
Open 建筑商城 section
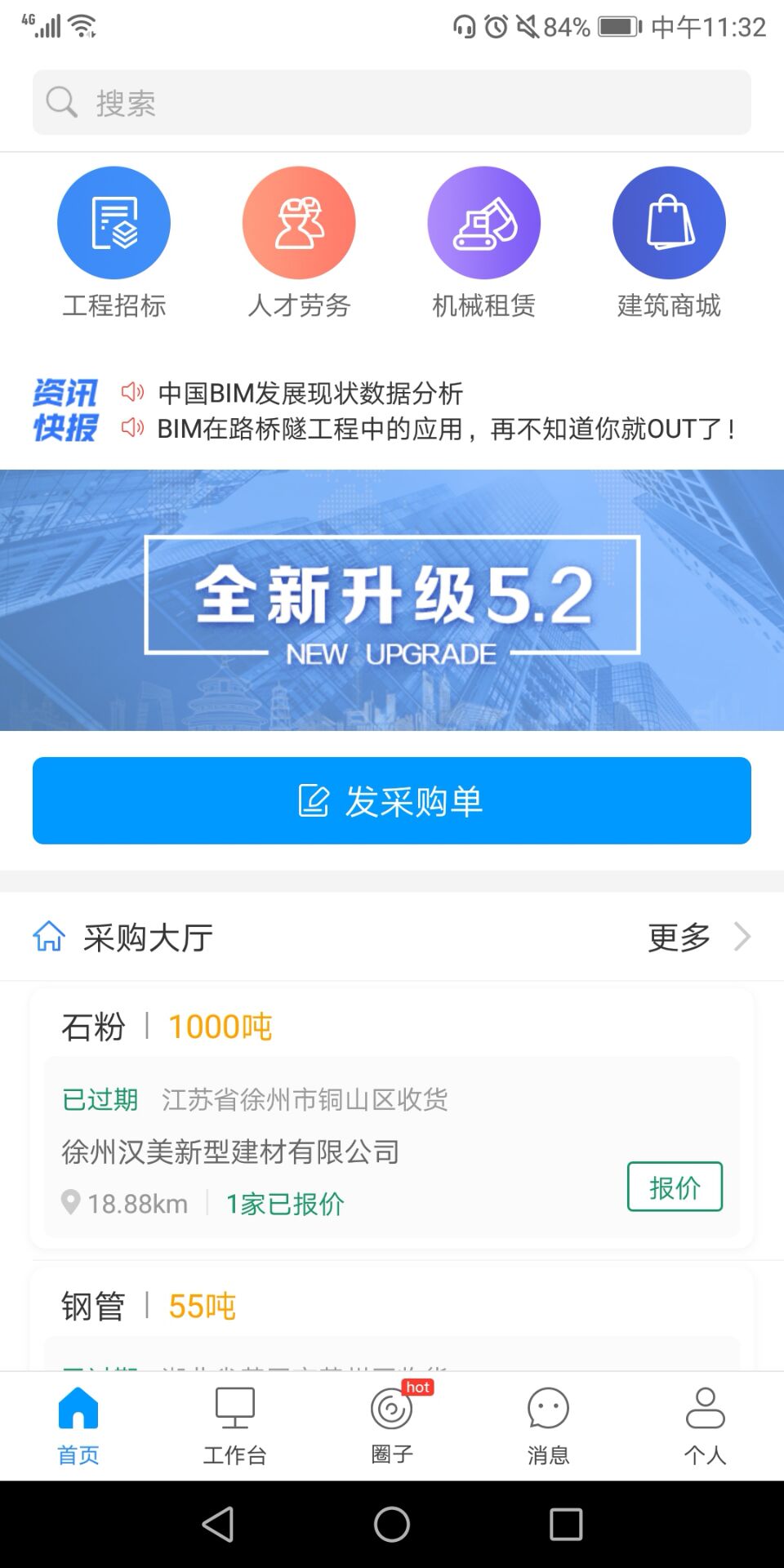669,242
